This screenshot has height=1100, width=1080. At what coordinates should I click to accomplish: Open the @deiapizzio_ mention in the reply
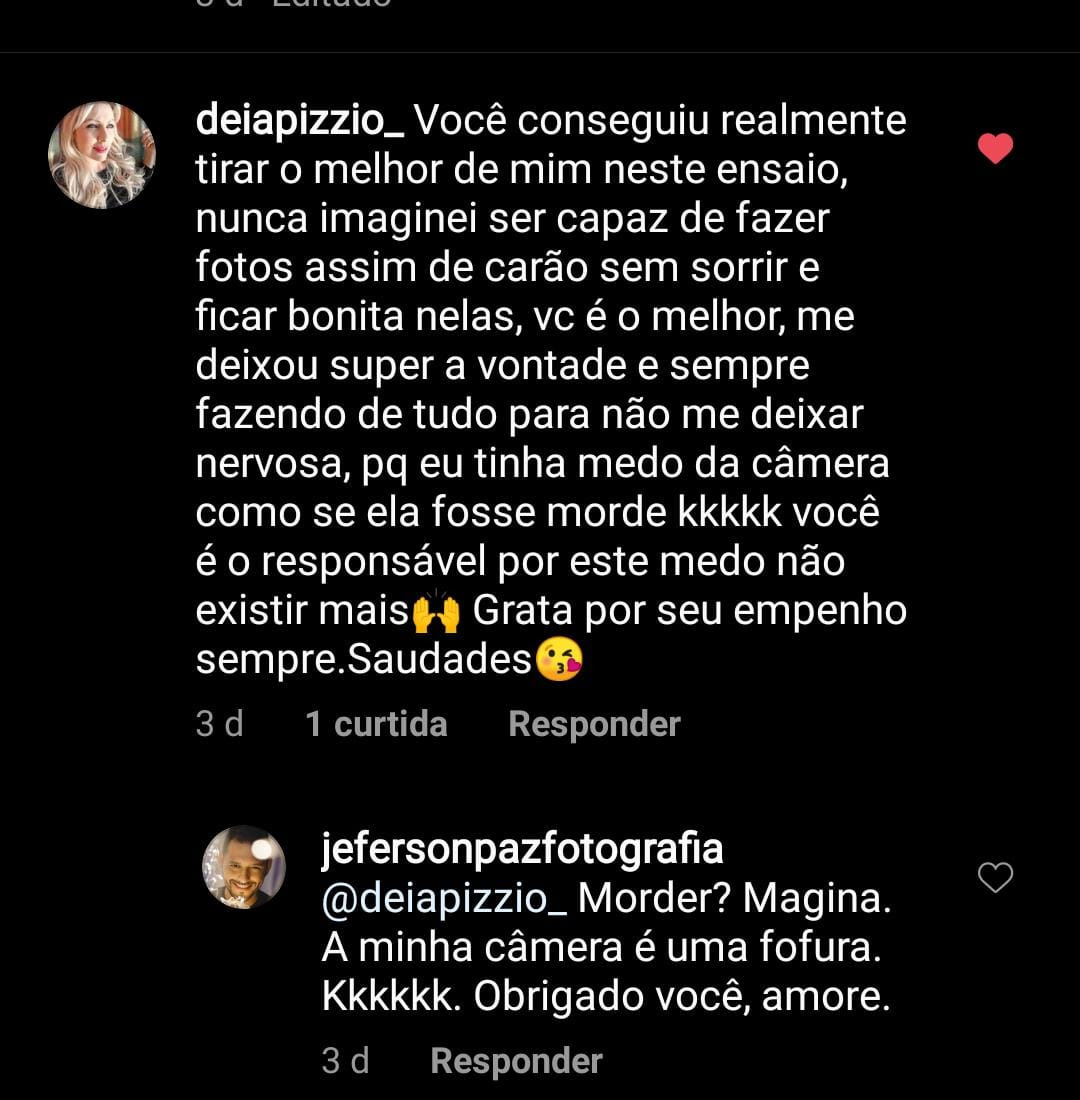tap(444, 899)
